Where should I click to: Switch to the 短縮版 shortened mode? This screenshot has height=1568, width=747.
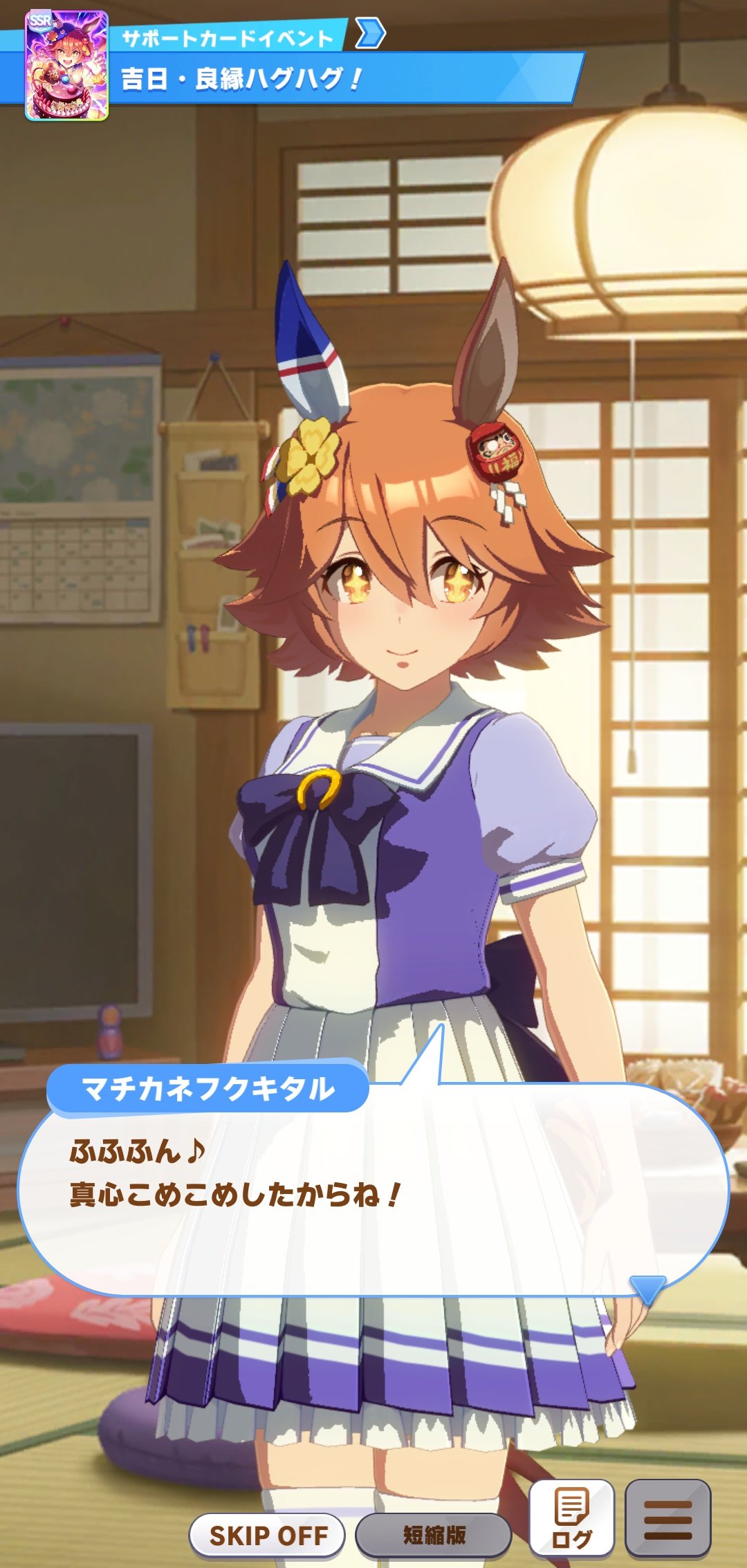point(434,1535)
